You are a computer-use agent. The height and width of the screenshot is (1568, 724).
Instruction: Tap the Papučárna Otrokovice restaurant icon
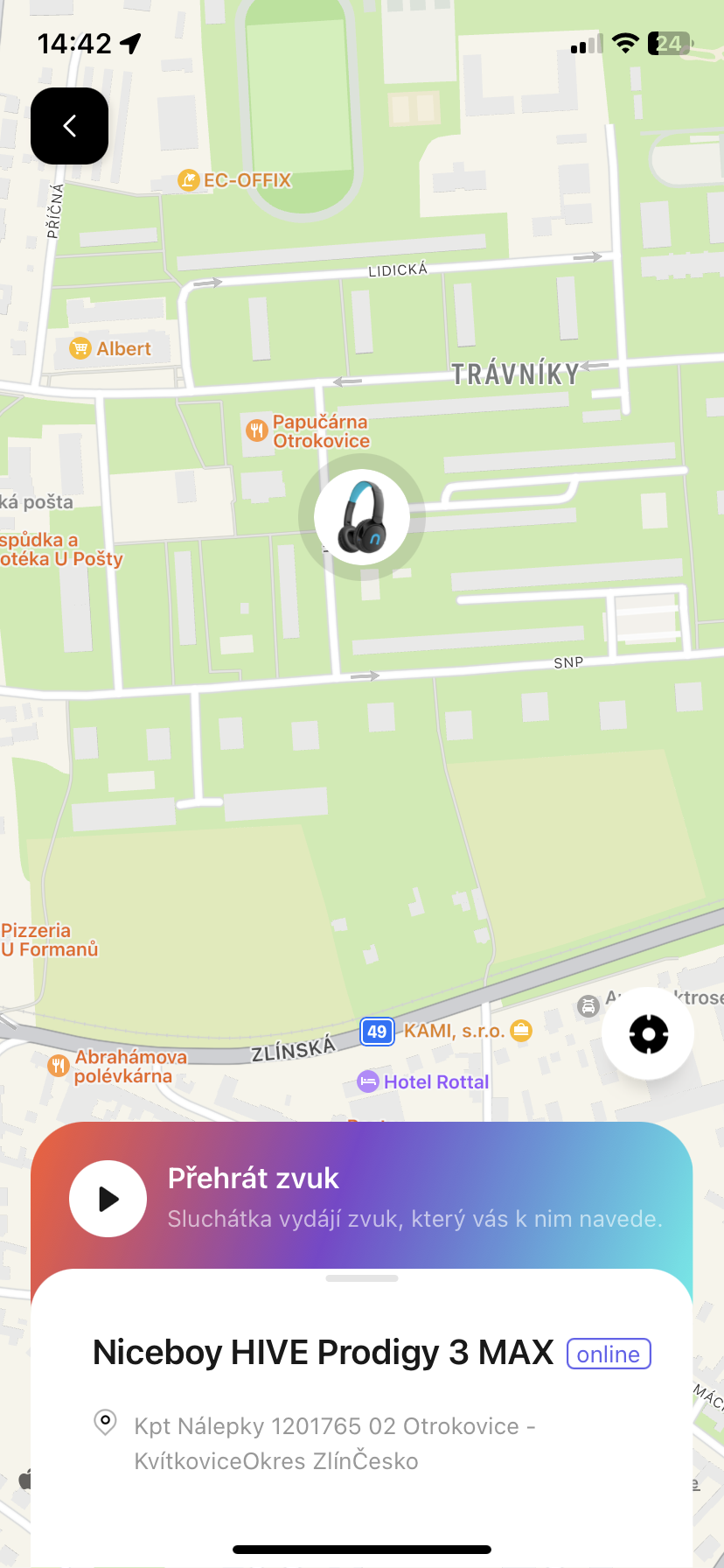point(255,430)
